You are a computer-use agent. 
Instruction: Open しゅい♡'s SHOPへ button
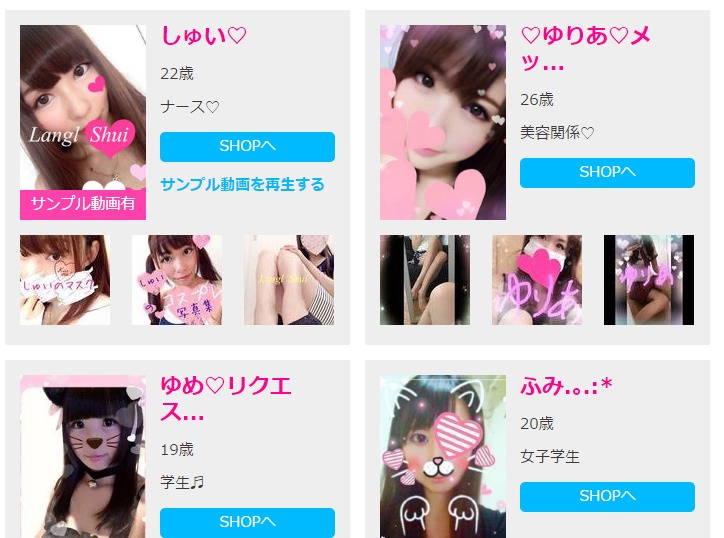(247, 147)
